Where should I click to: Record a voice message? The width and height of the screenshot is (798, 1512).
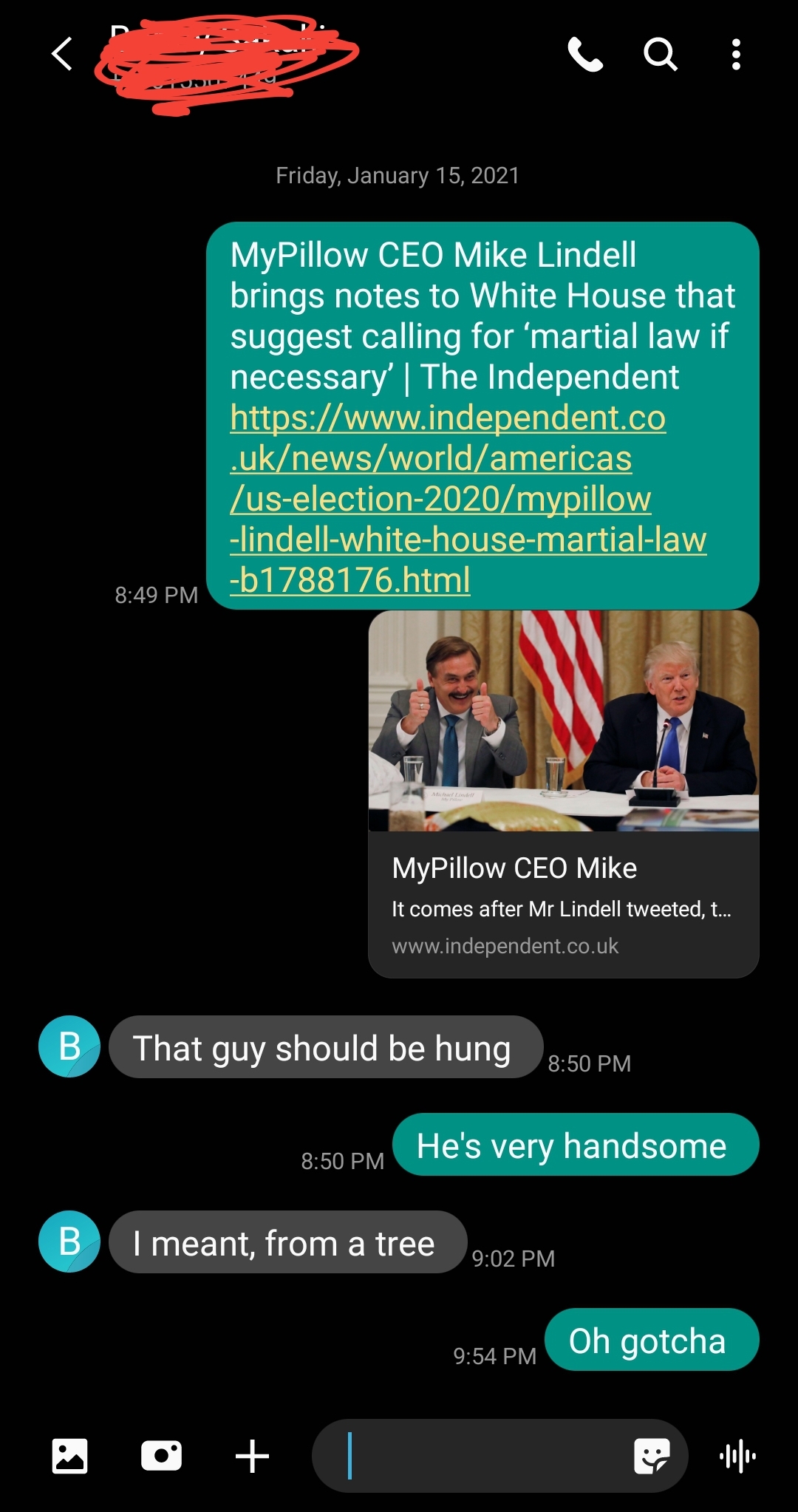(x=737, y=1456)
